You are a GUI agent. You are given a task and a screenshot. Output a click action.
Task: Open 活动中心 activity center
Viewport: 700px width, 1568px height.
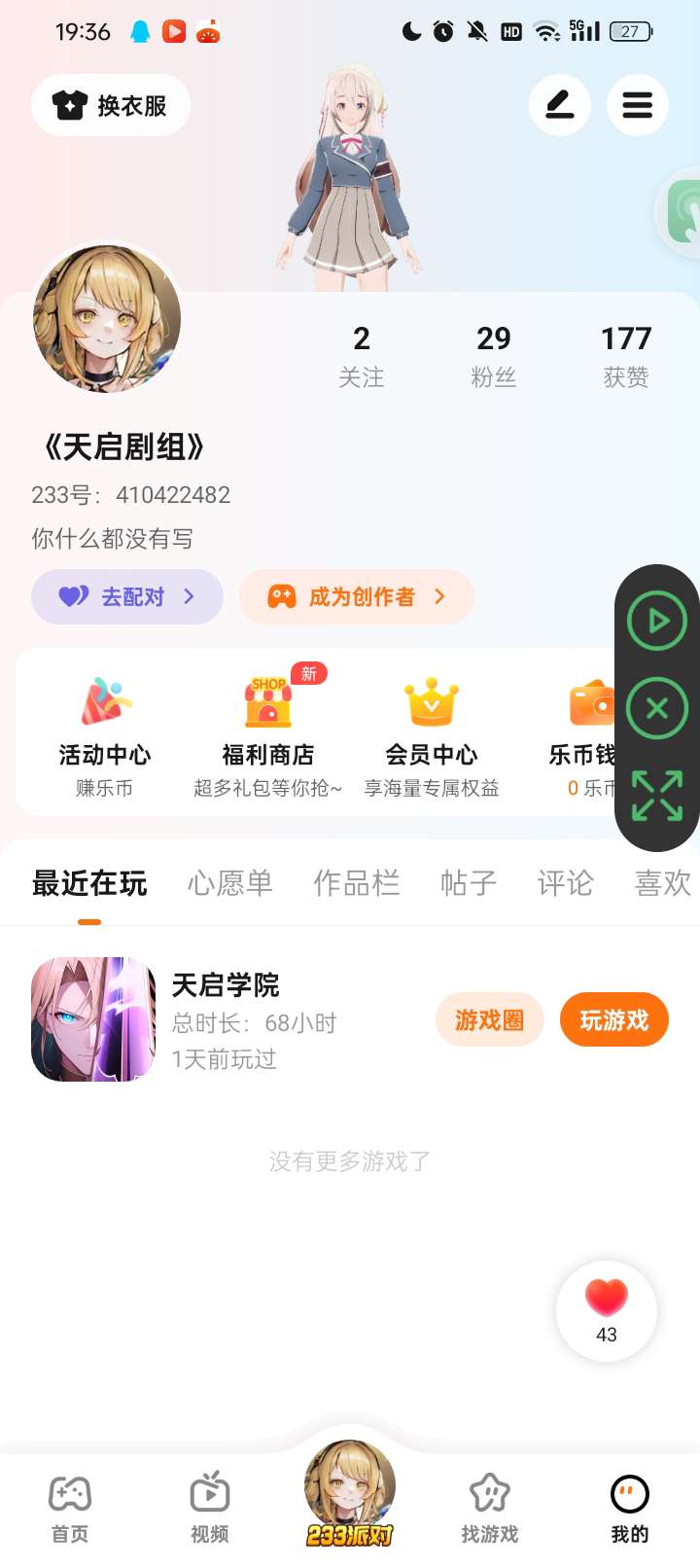104,735
